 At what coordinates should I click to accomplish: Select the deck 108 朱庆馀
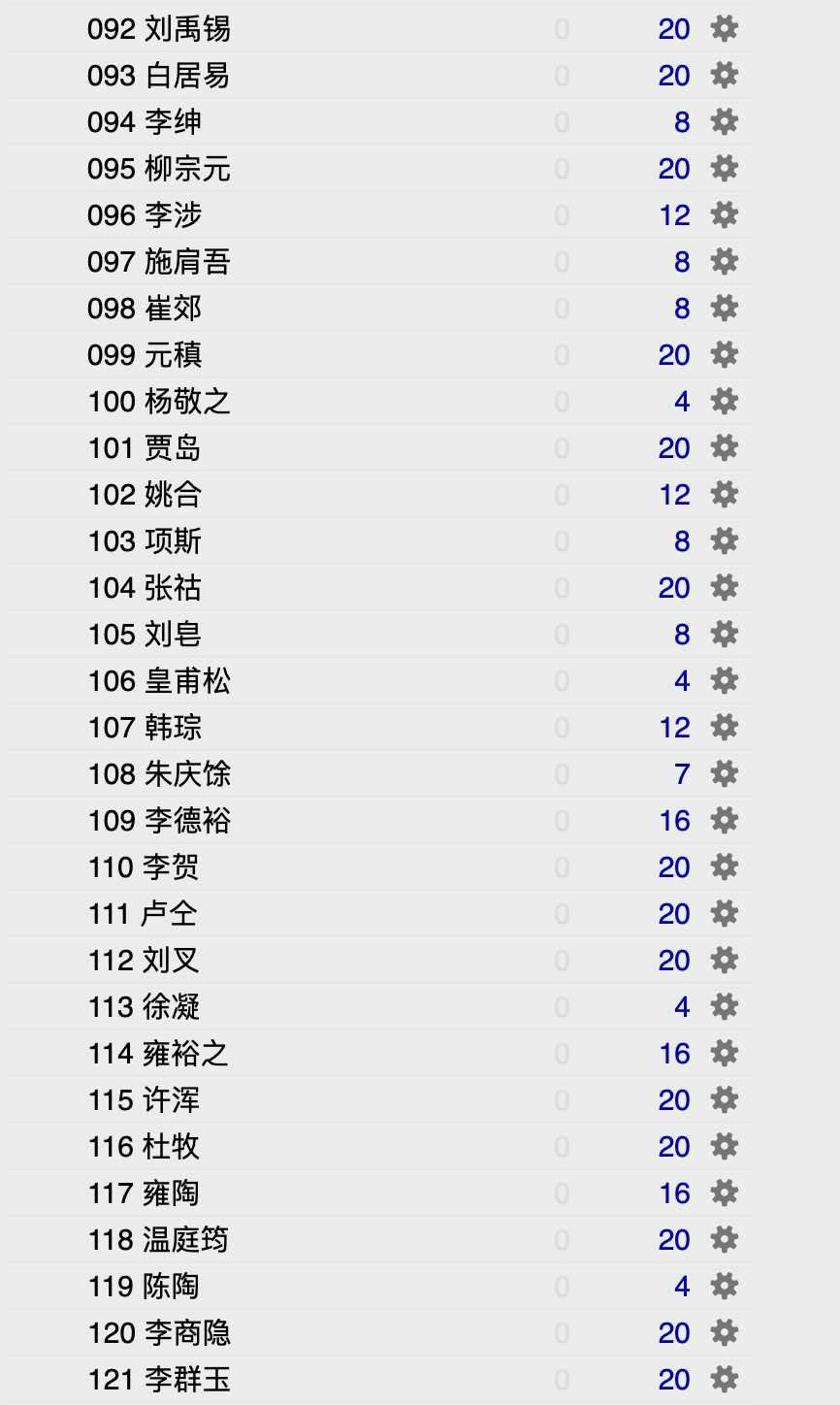click(159, 774)
